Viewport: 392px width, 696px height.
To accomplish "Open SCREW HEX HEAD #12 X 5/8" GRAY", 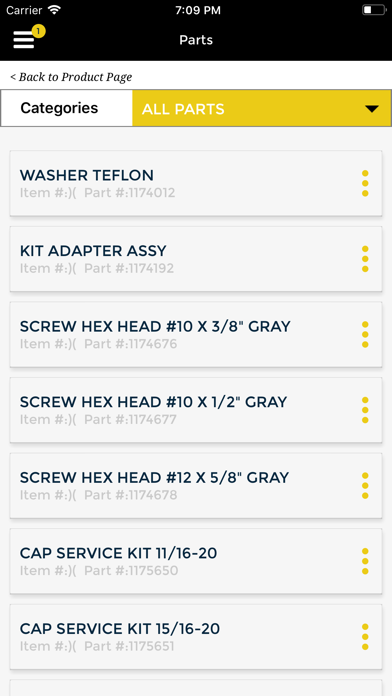I will coord(196,485).
